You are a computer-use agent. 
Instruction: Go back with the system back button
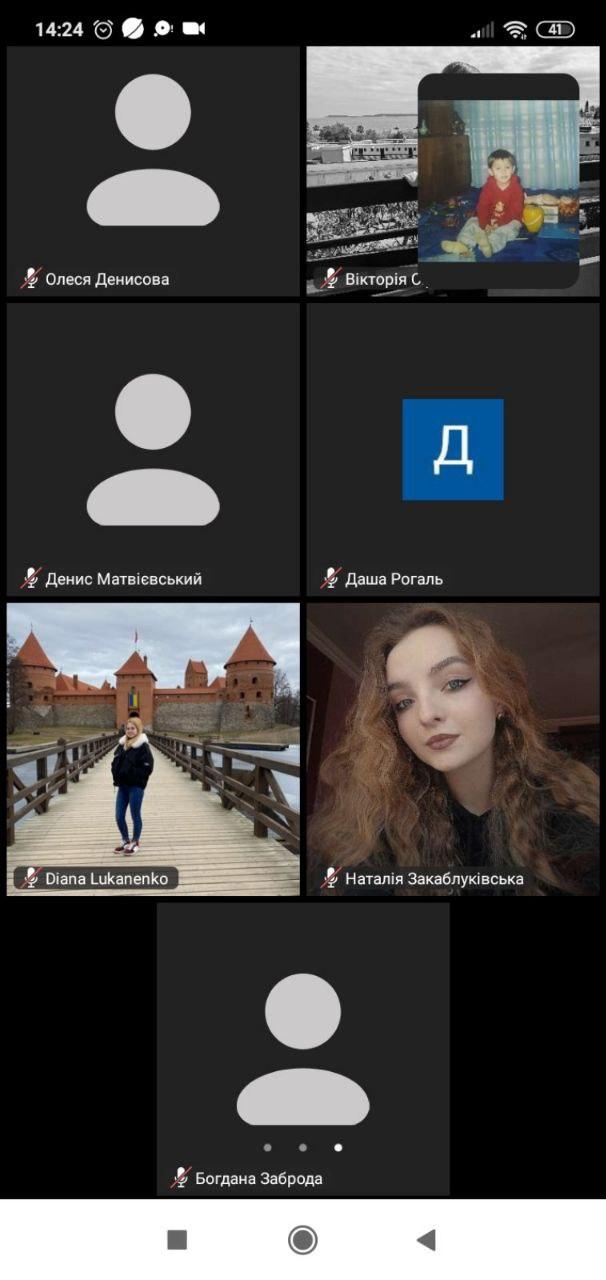427,1240
